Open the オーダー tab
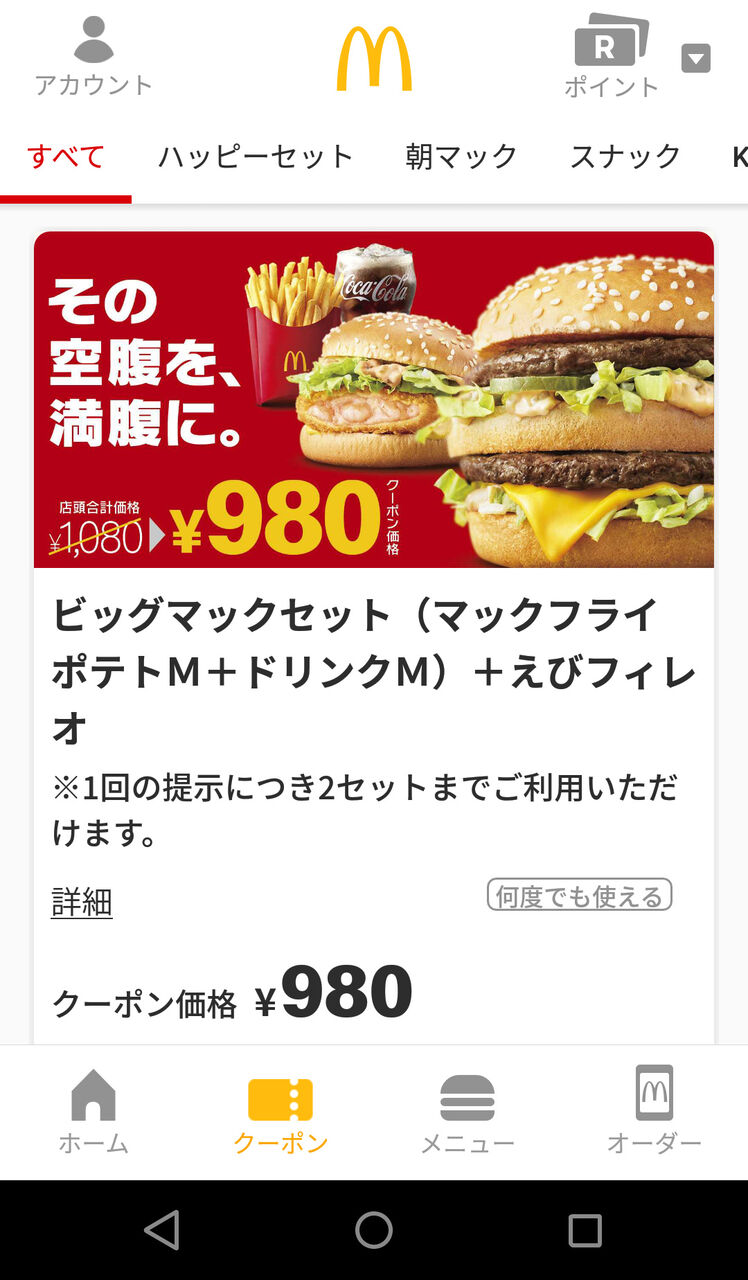Screen dimensions: 748x1280 tap(654, 1112)
